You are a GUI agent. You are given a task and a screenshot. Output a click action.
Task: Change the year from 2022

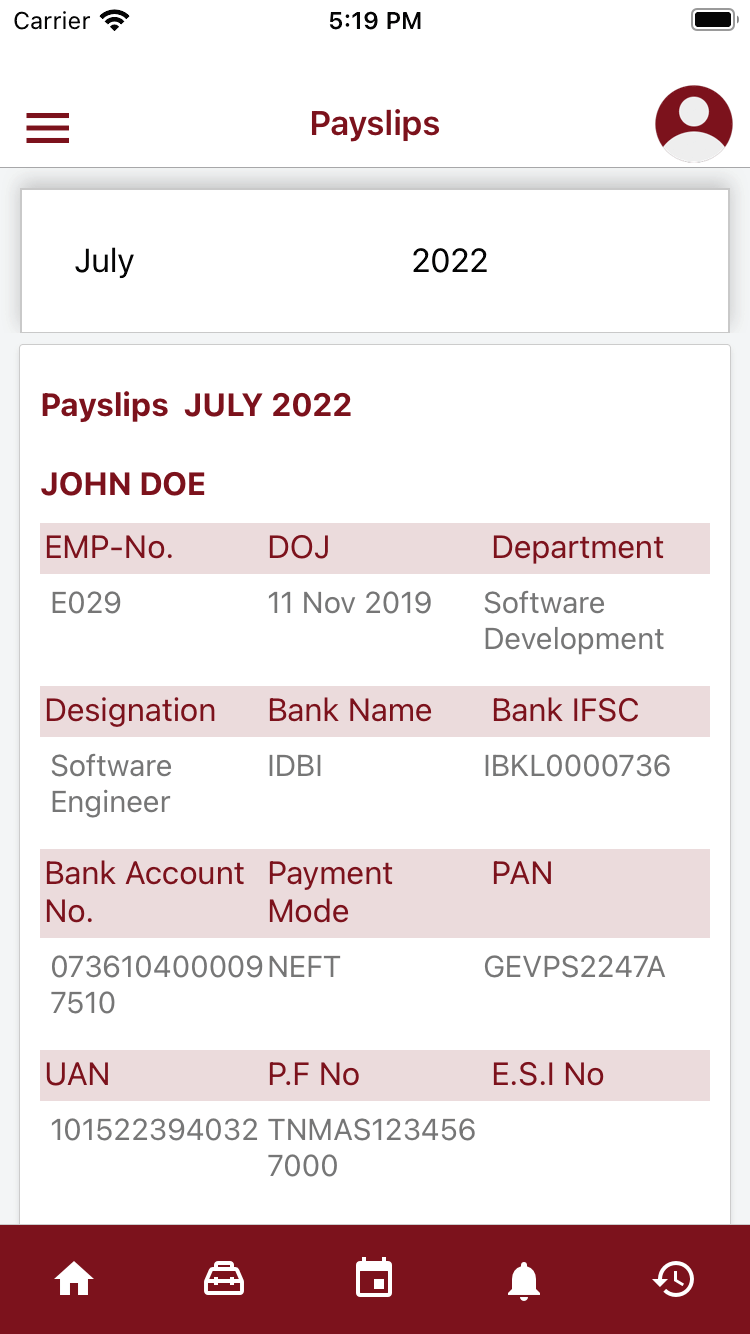tap(450, 261)
